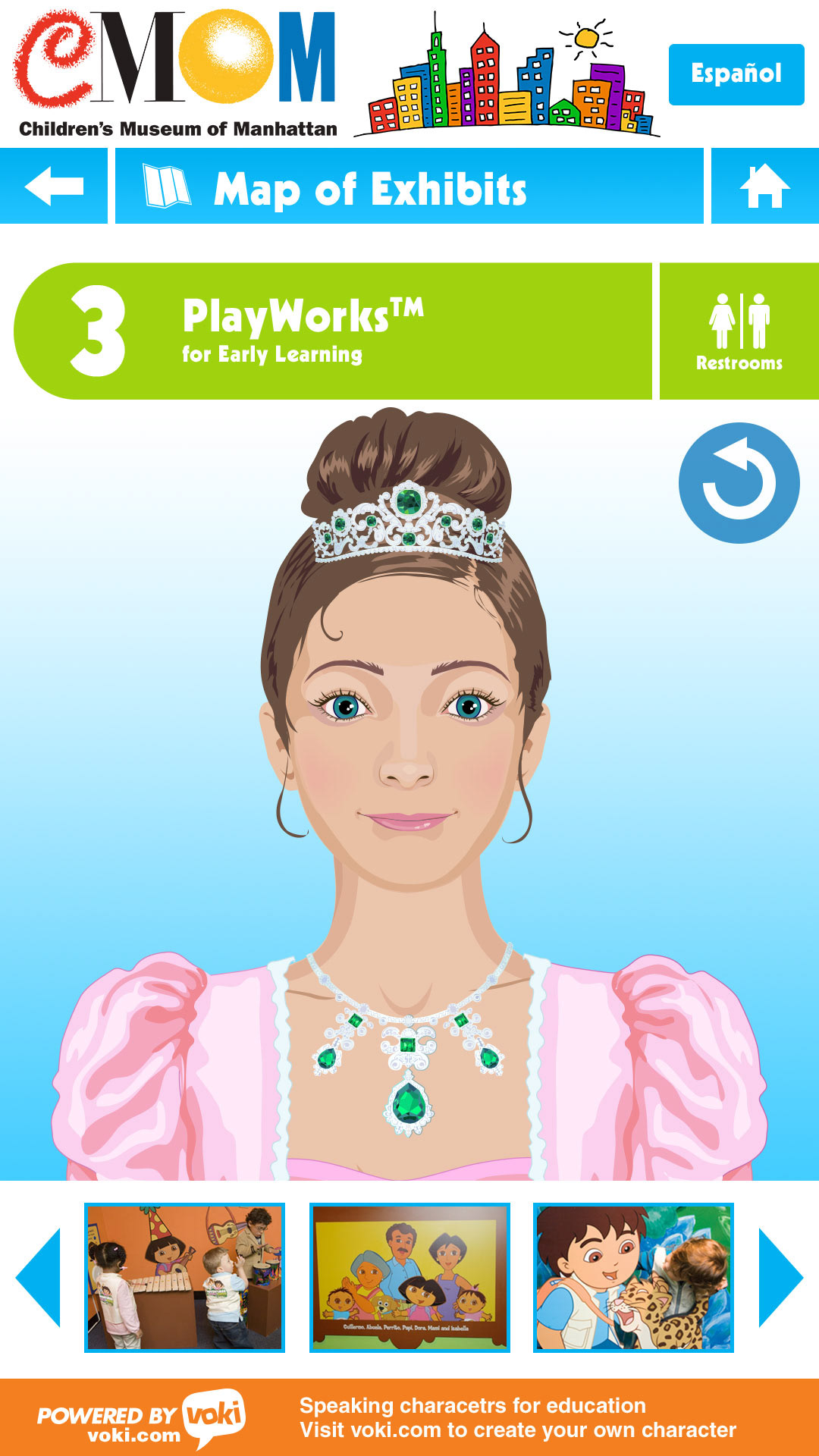
Task: Open the photo of kids playing instruments
Action: point(184,1277)
